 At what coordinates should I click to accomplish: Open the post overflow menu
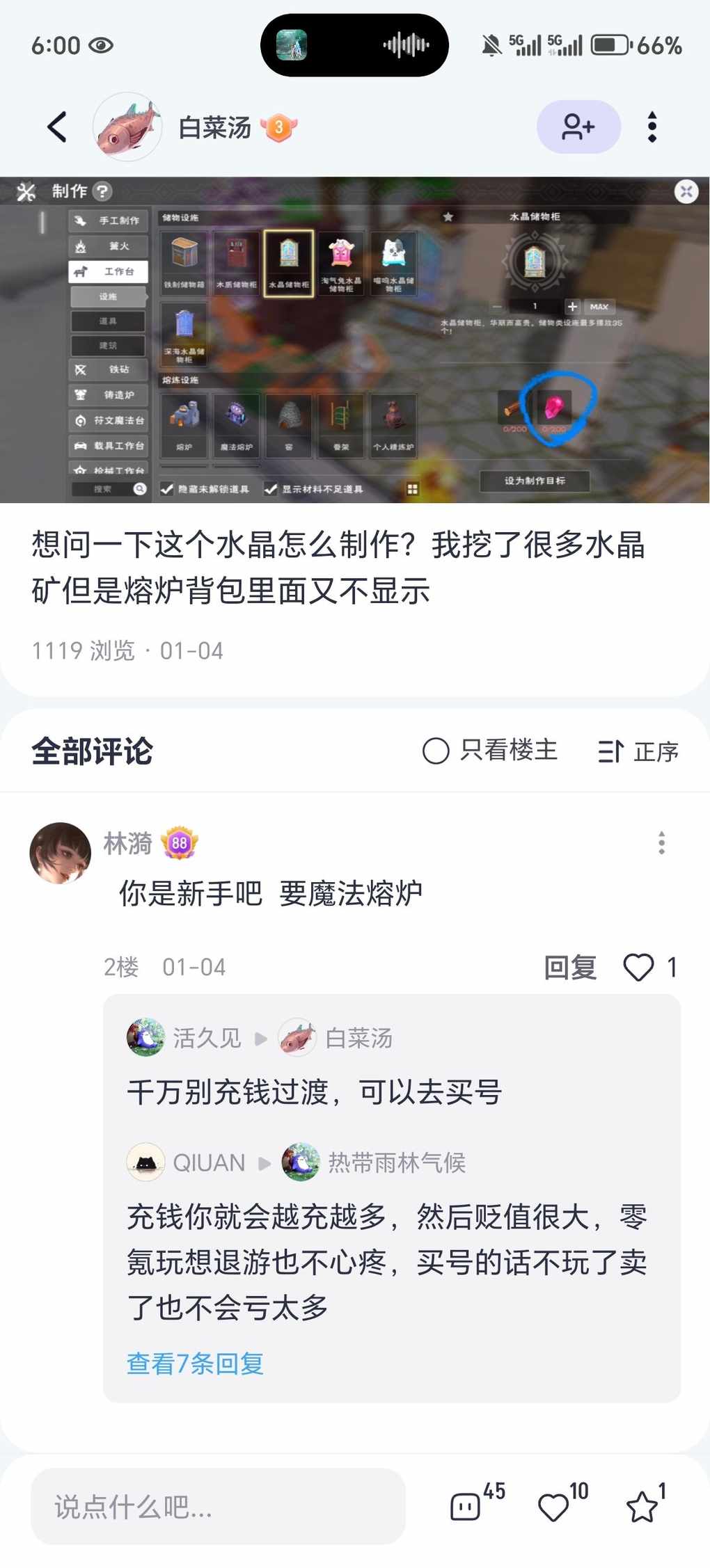[x=652, y=127]
